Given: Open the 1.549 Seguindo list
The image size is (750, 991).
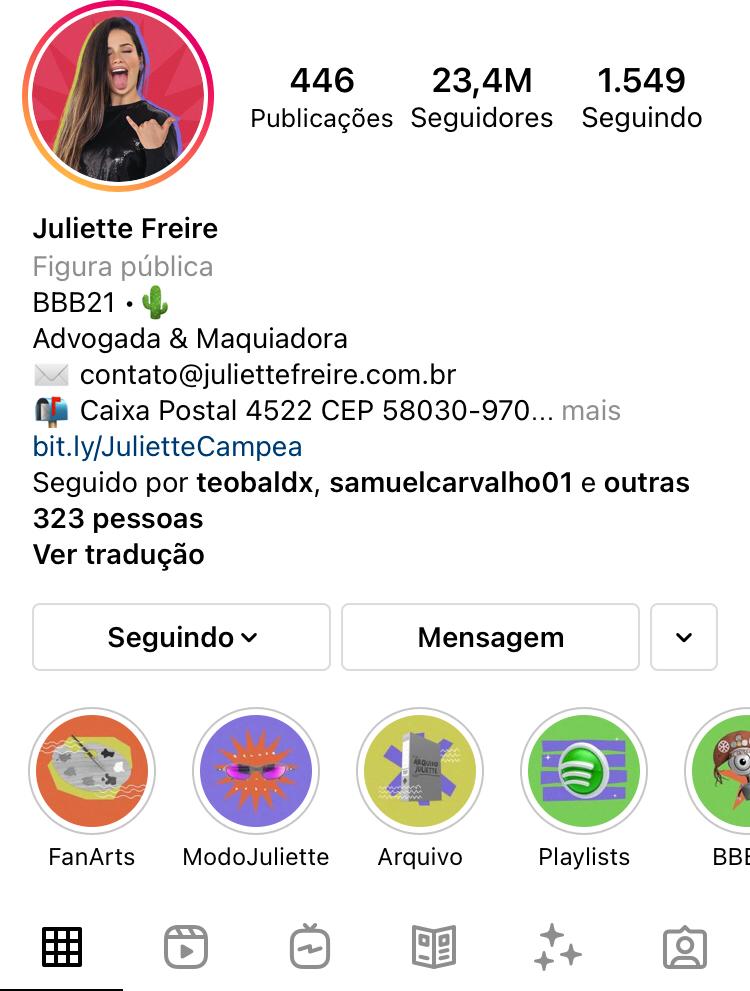Looking at the screenshot, I should coord(641,98).
